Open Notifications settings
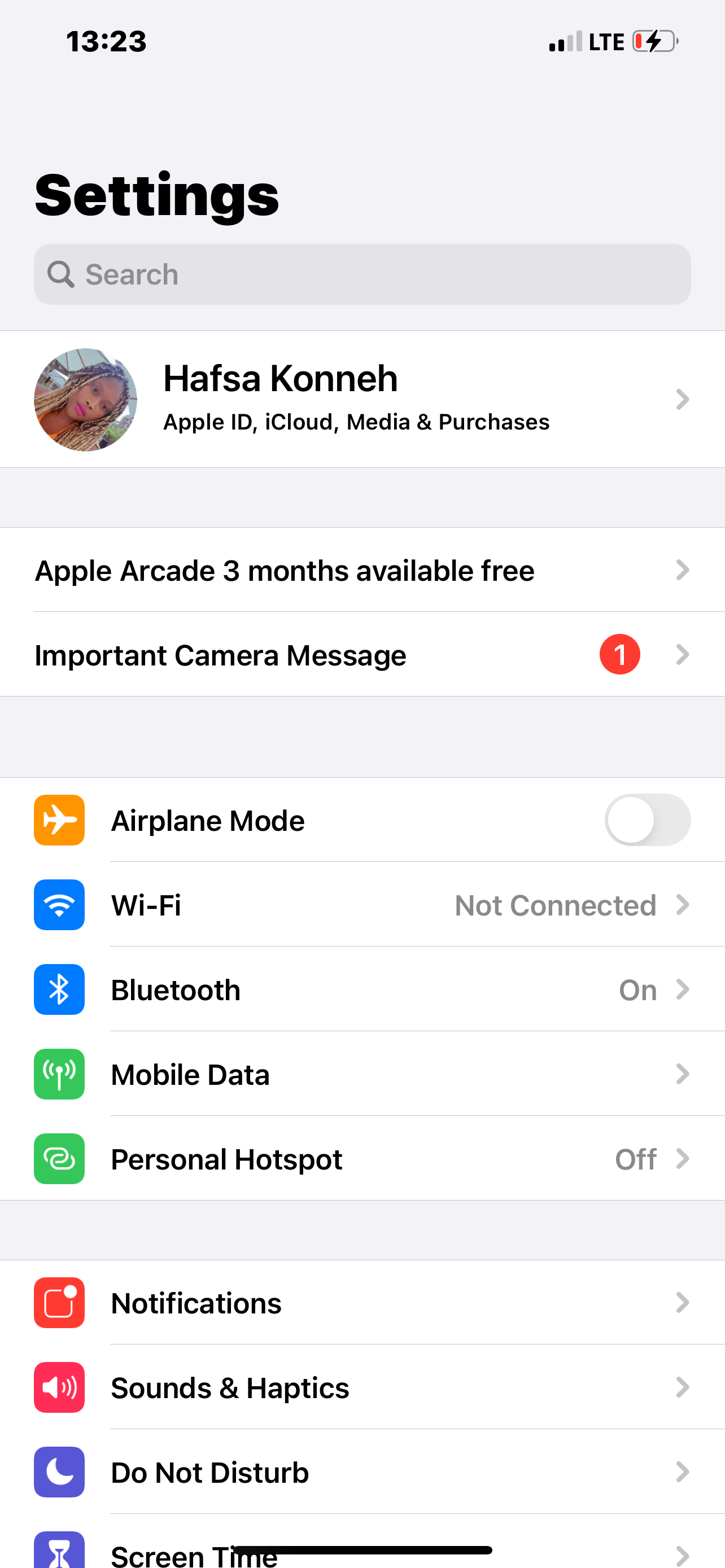The image size is (725, 1568). (362, 1303)
